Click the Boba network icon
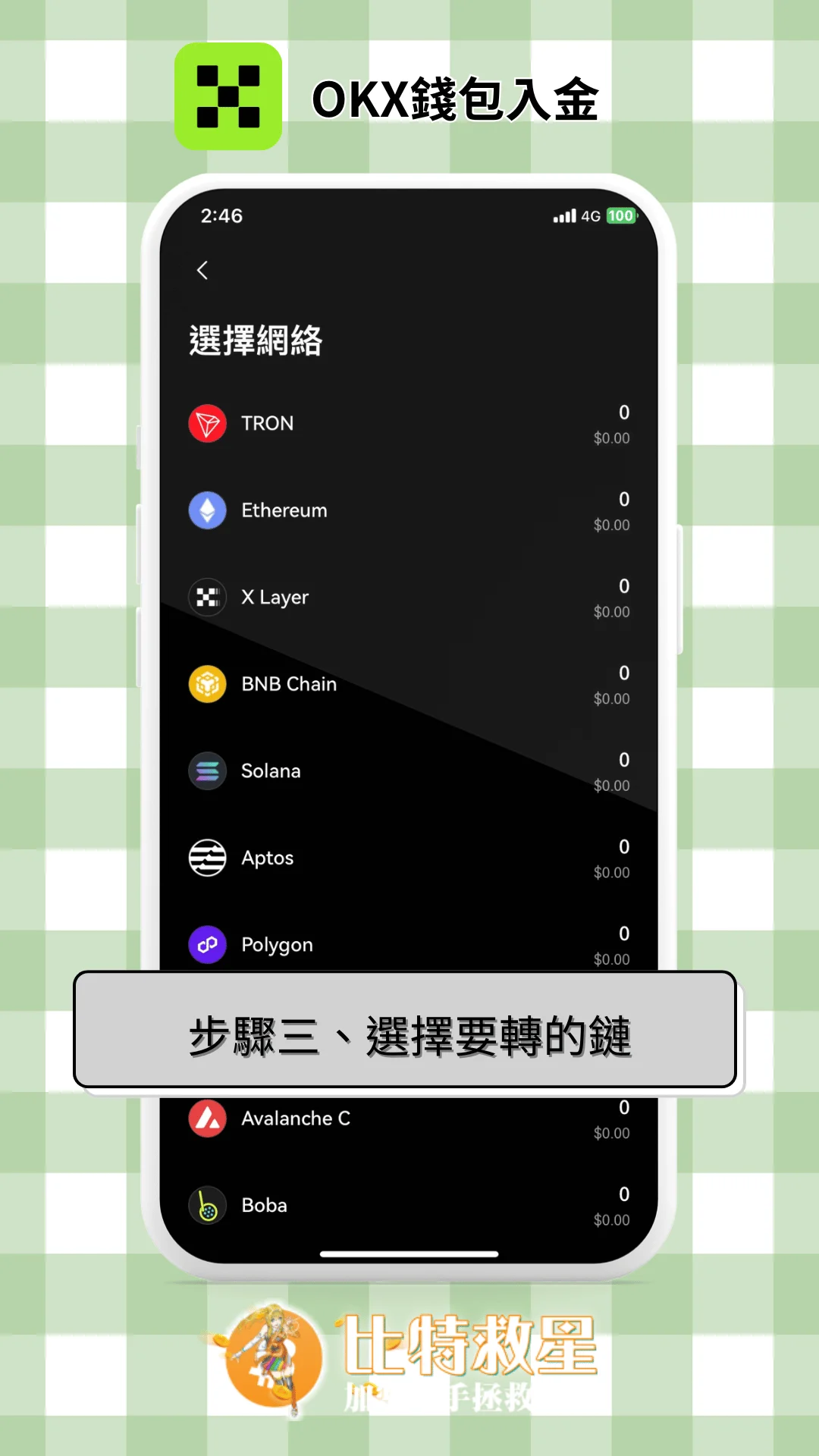The image size is (819, 1456). pos(207,1205)
